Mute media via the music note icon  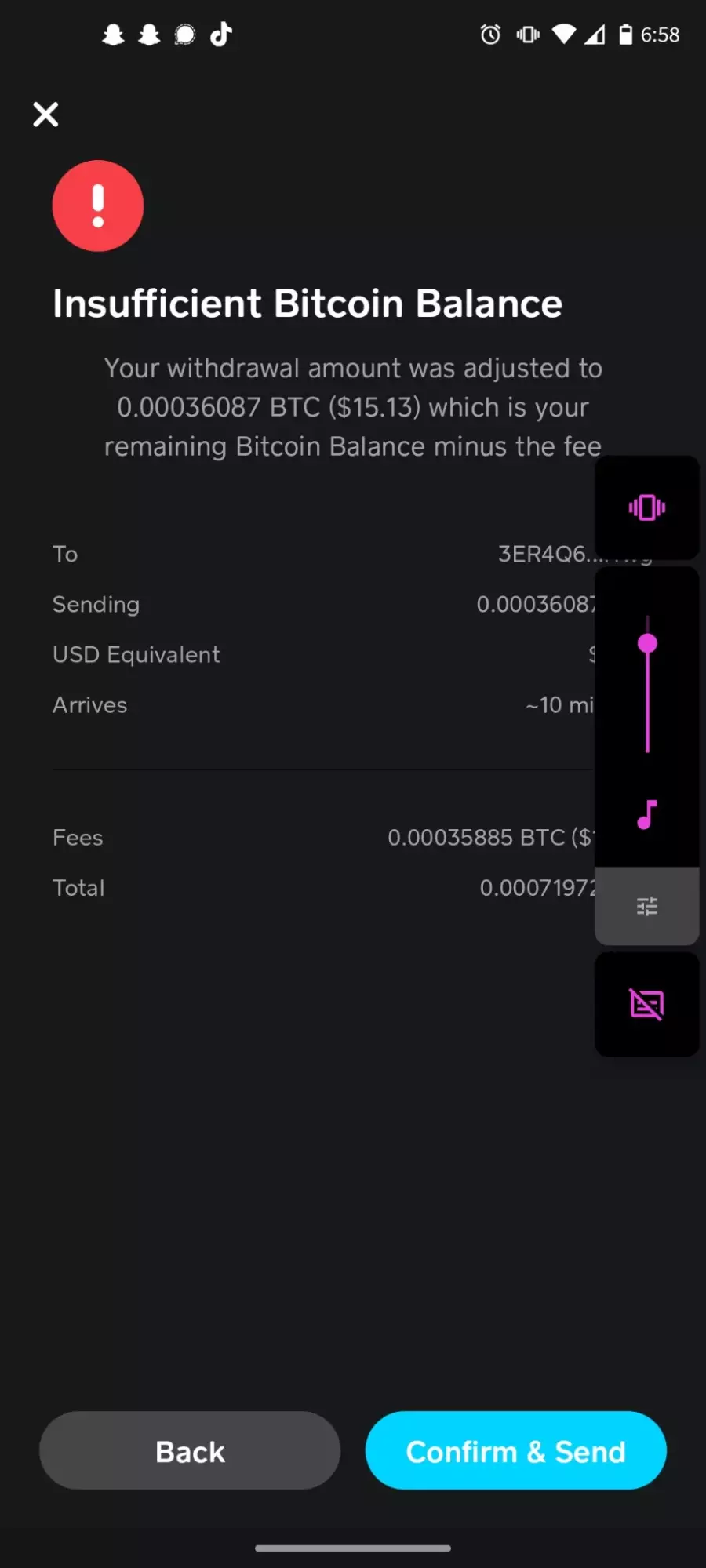(647, 815)
